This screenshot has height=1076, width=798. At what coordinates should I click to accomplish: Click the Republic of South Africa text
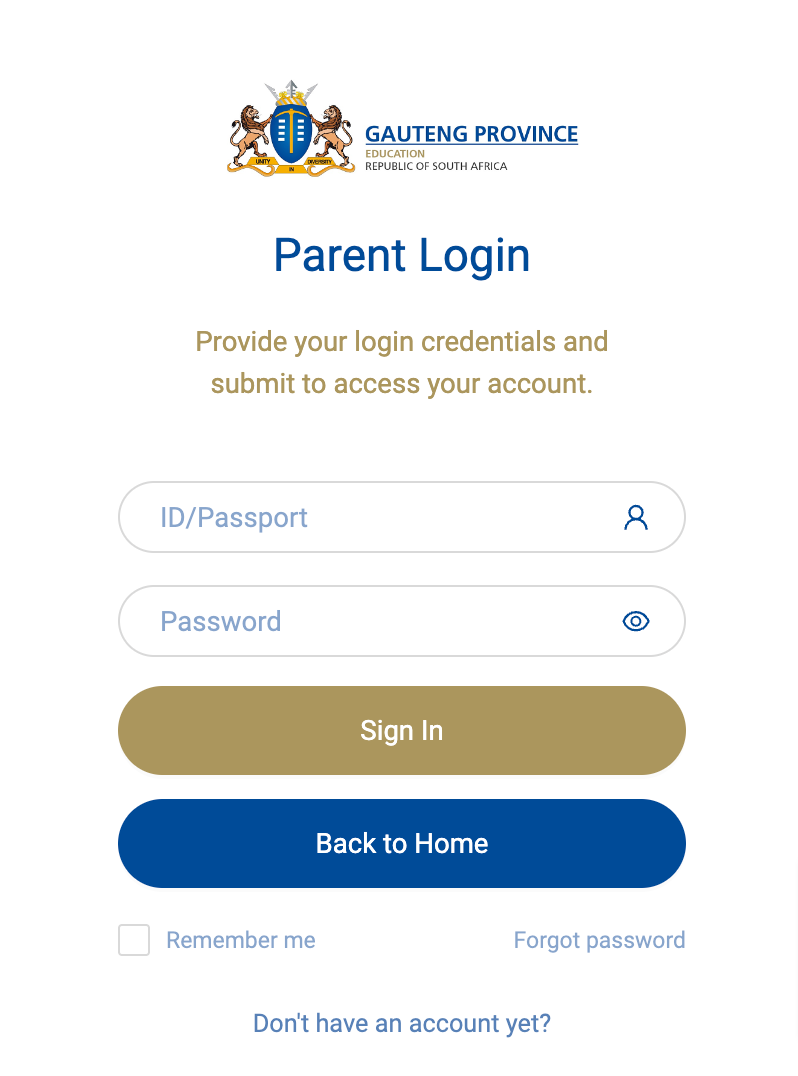click(435, 167)
